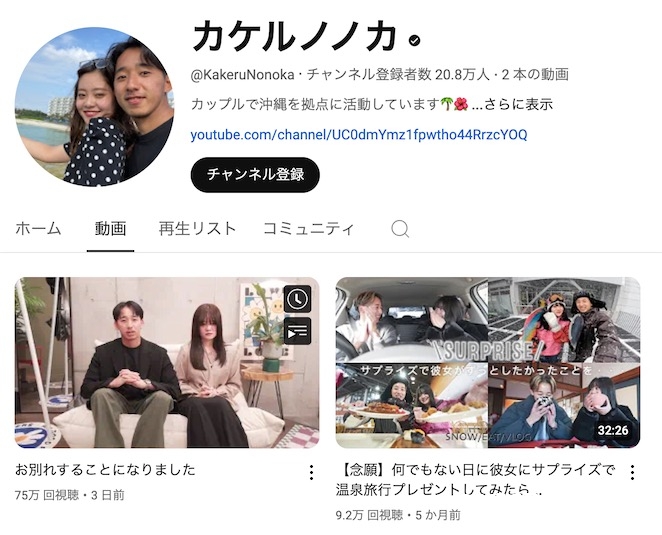Select the 動画 tab

tap(110, 228)
